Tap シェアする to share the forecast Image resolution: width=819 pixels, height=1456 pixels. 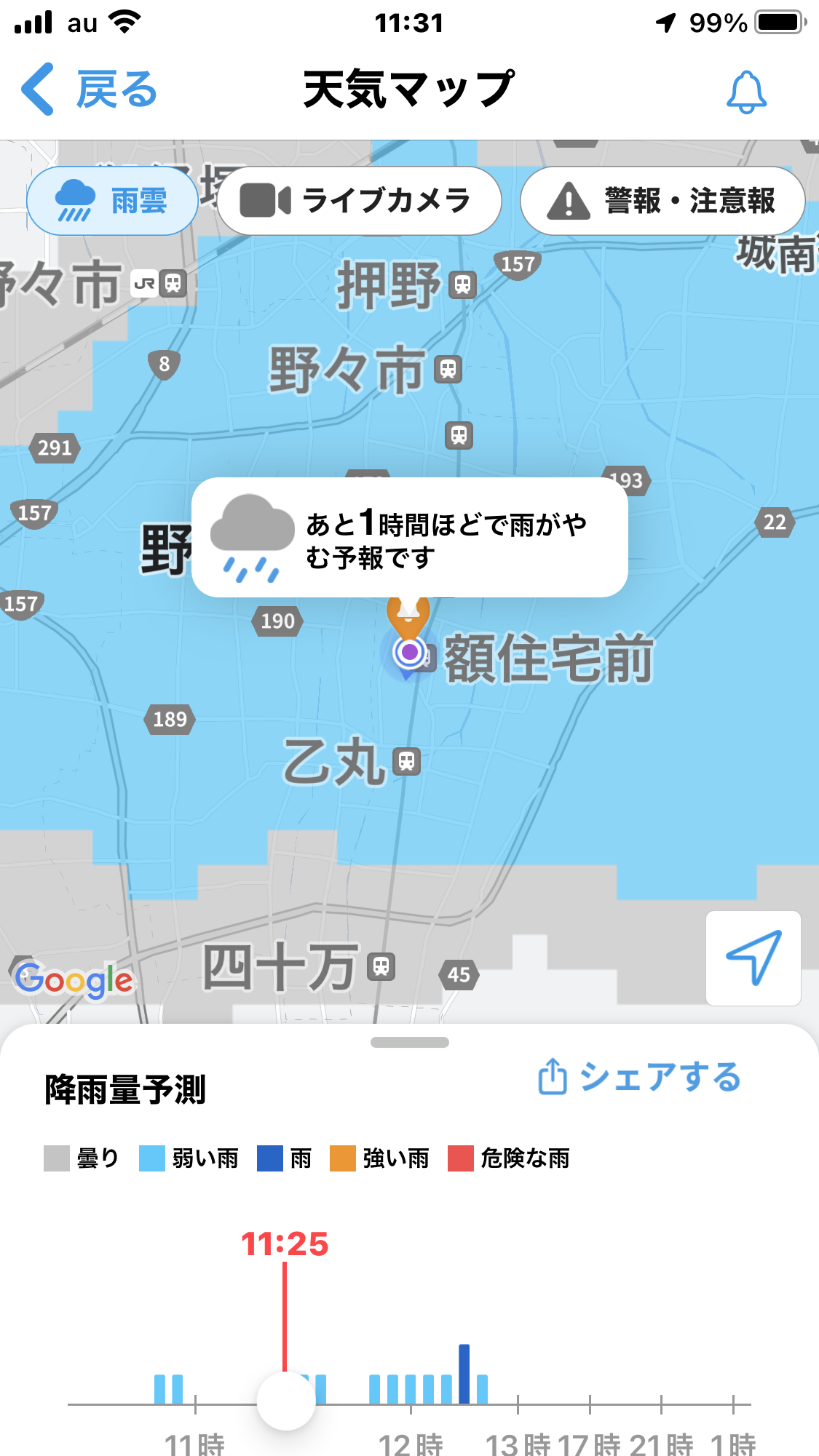point(639,1077)
